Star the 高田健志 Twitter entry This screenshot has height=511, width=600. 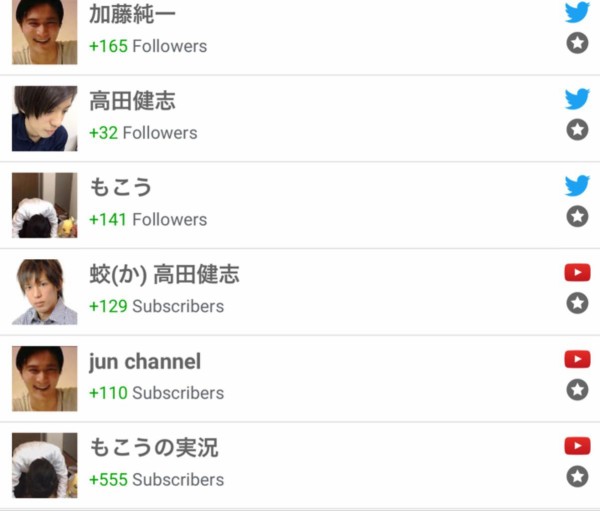click(577, 129)
